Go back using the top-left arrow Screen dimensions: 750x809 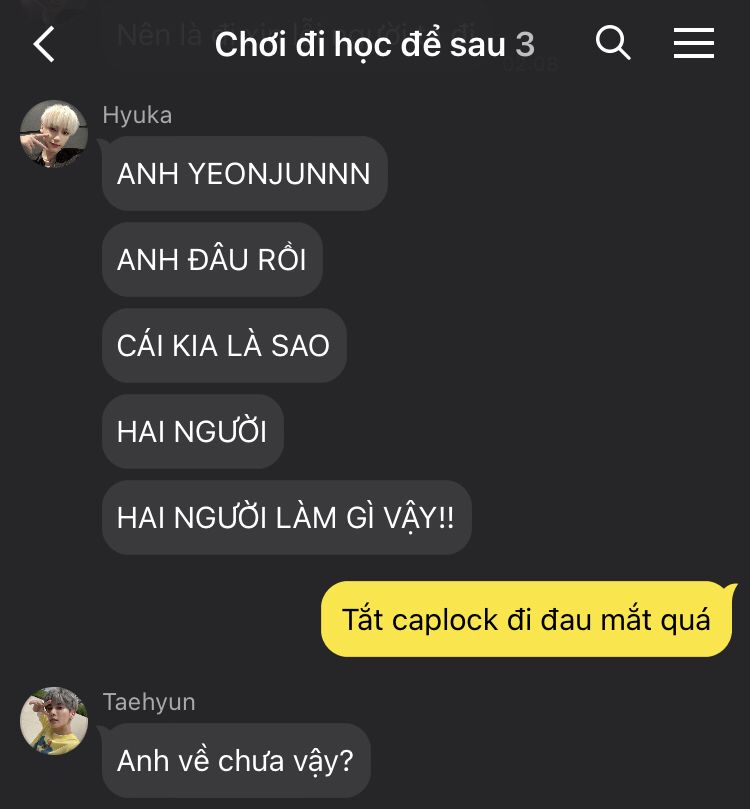44,44
